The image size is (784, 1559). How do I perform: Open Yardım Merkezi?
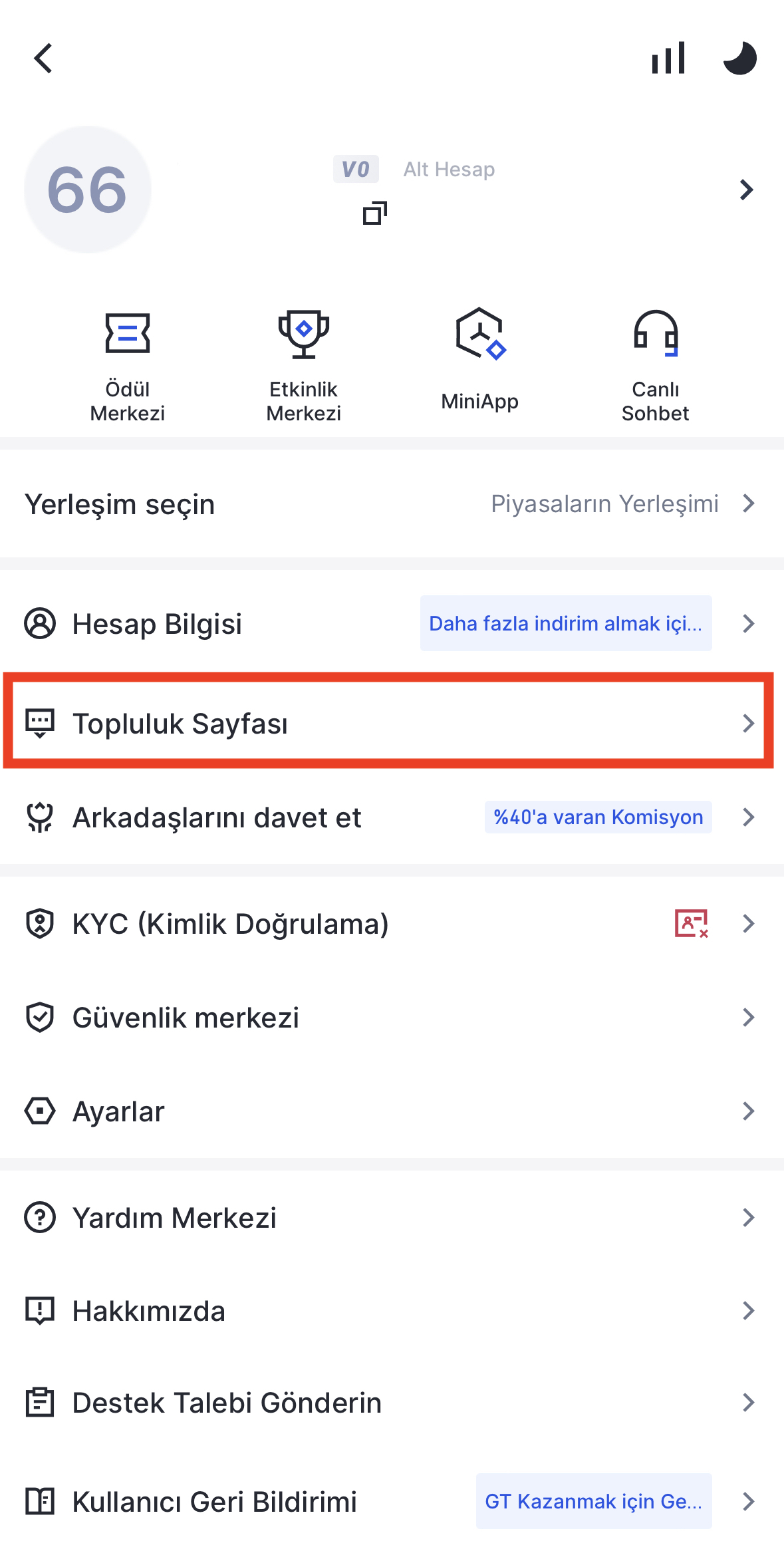[391, 1218]
